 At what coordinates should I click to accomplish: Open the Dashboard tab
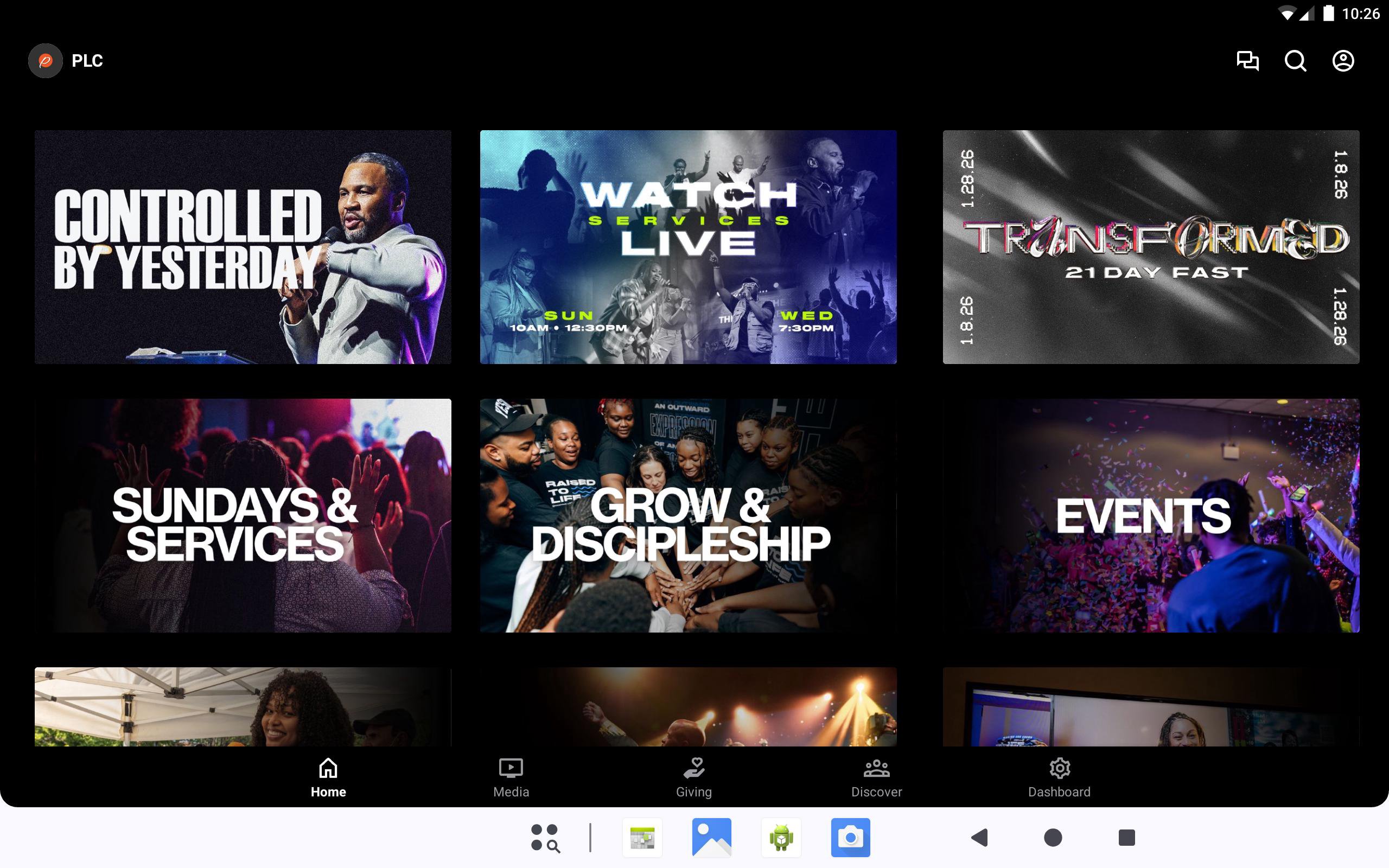(x=1059, y=777)
